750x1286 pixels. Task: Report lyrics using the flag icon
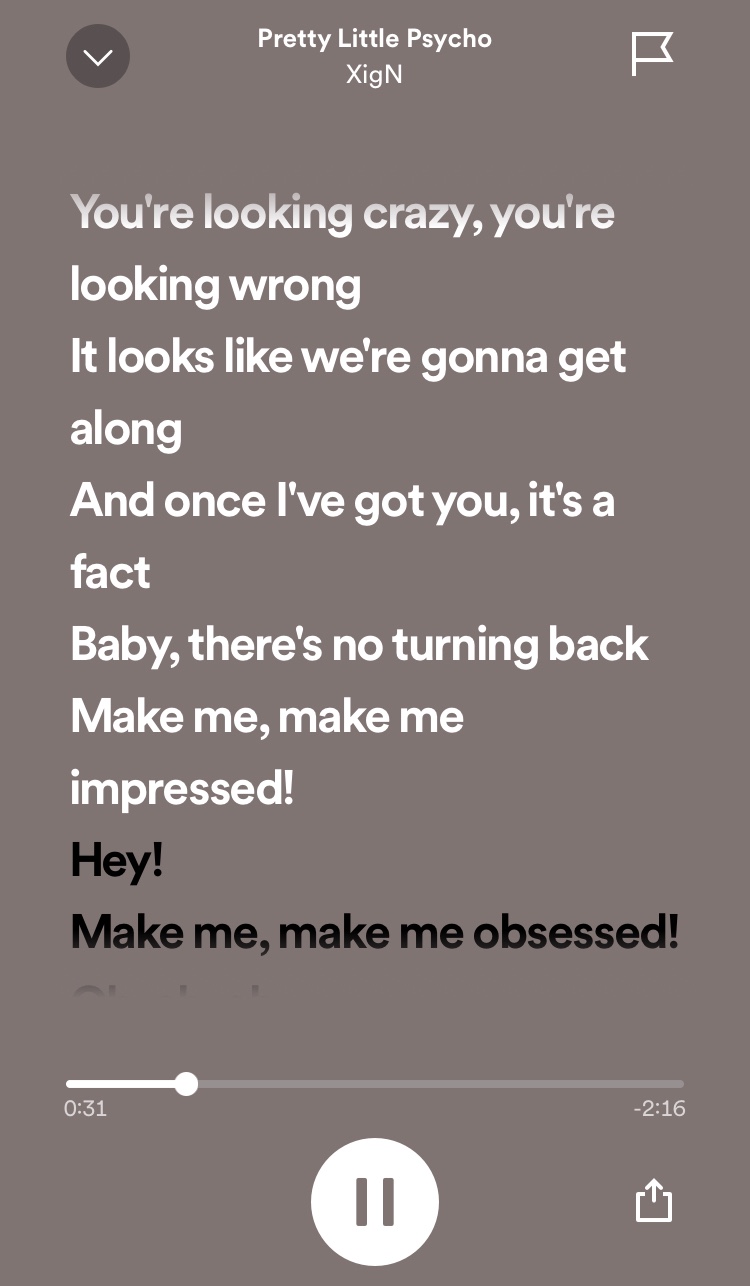652,54
